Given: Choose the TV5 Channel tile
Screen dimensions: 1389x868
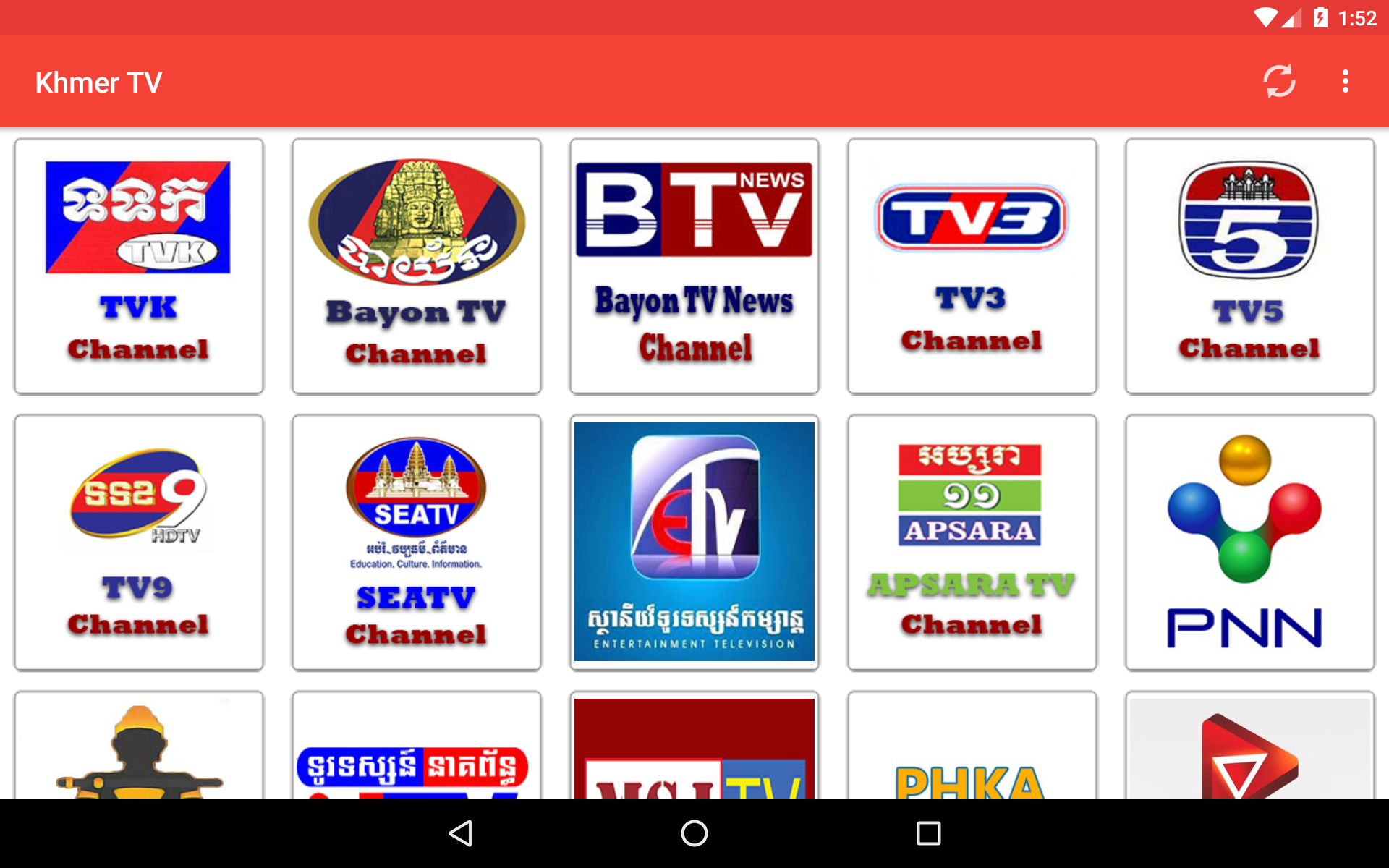Looking at the screenshot, I should point(1250,266).
